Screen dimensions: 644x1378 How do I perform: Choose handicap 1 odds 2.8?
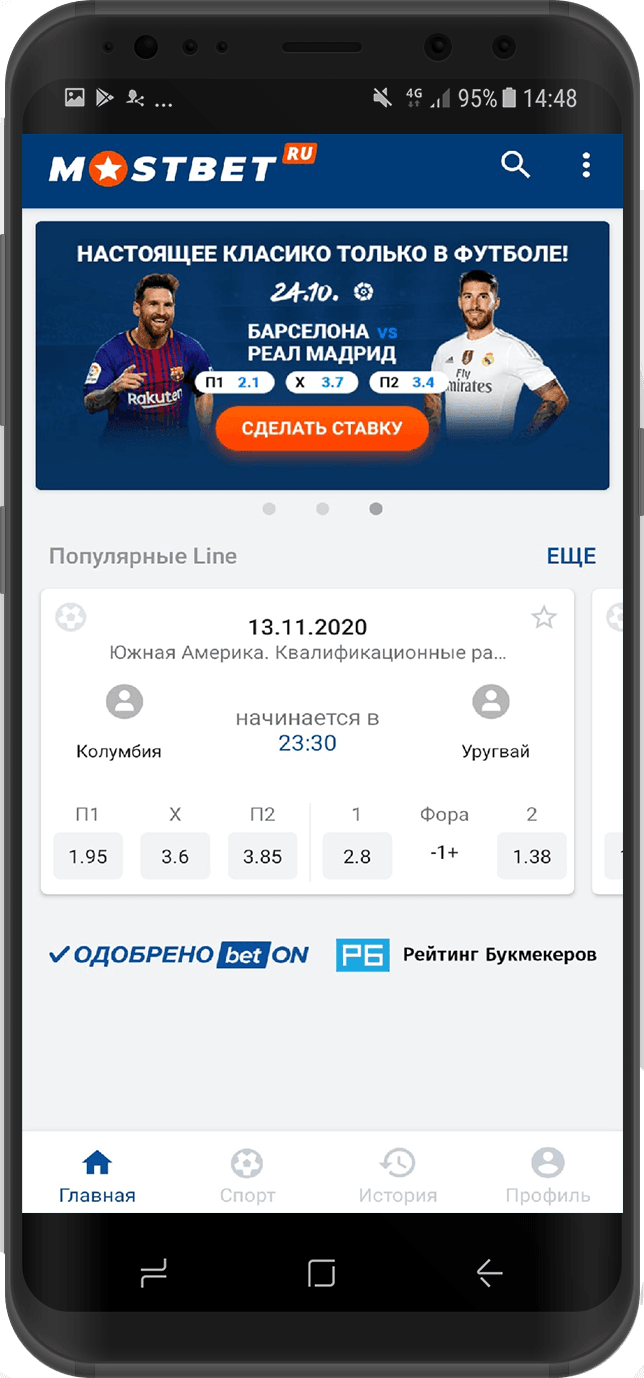coord(357,856)
